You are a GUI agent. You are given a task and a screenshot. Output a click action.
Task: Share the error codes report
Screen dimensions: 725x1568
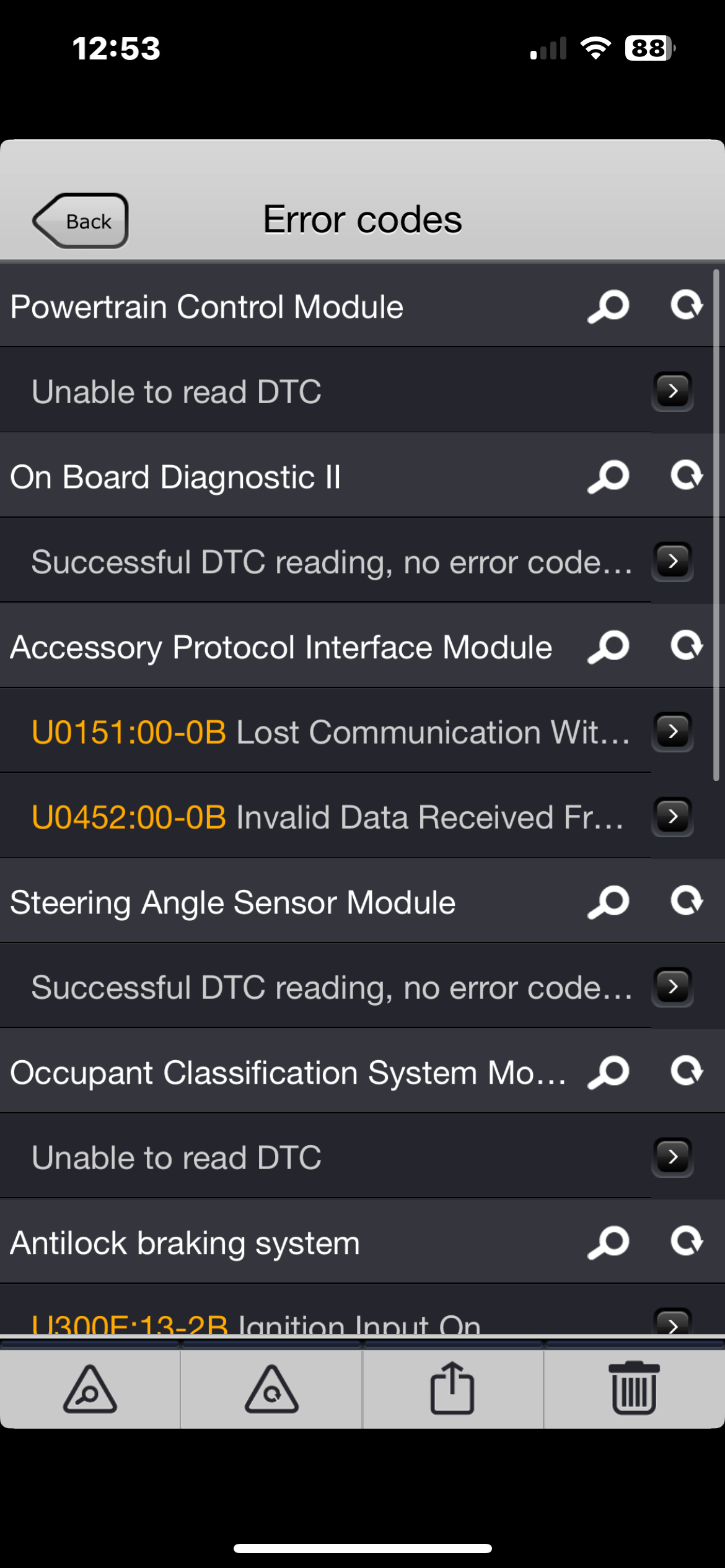pos(452,1388)
